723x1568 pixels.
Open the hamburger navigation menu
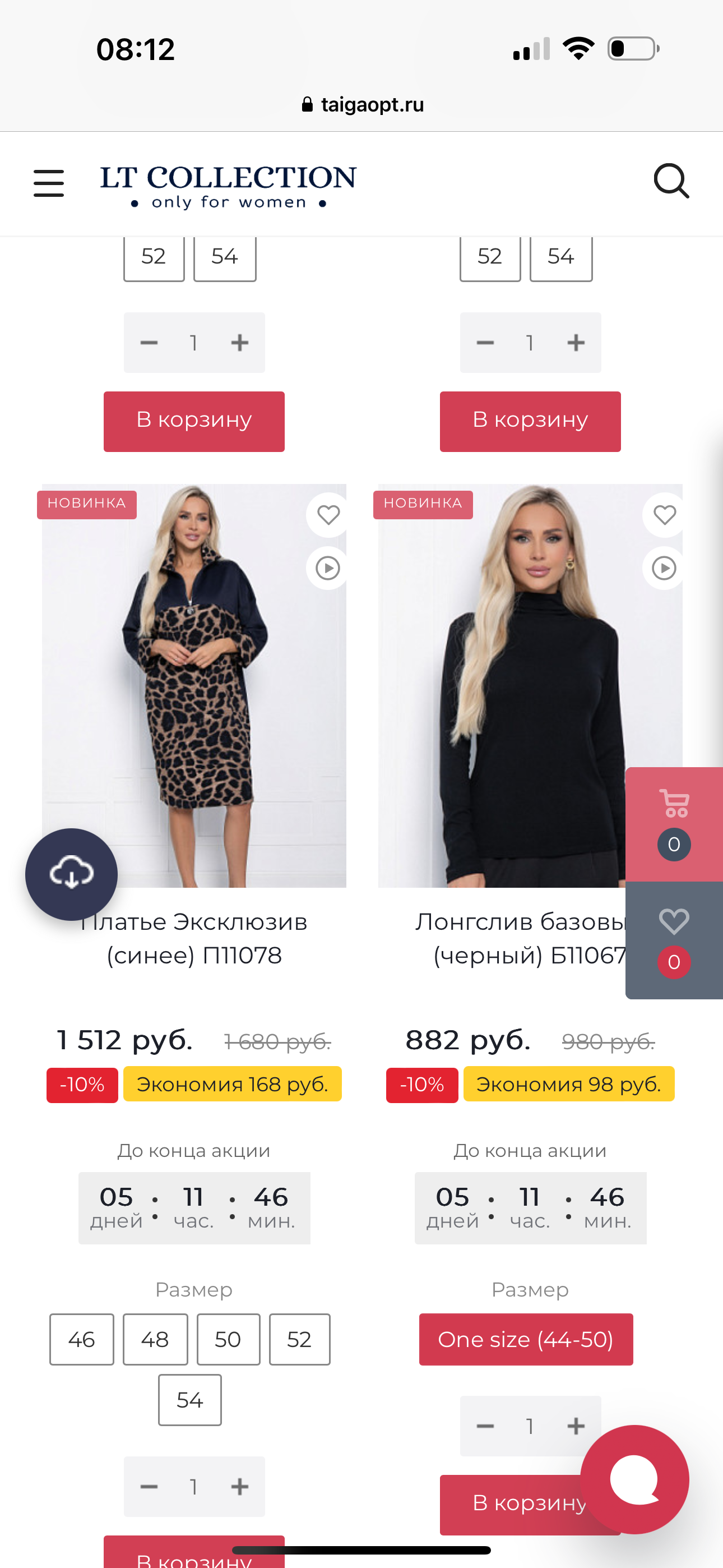pyautogui.click(x=49, y=183)
